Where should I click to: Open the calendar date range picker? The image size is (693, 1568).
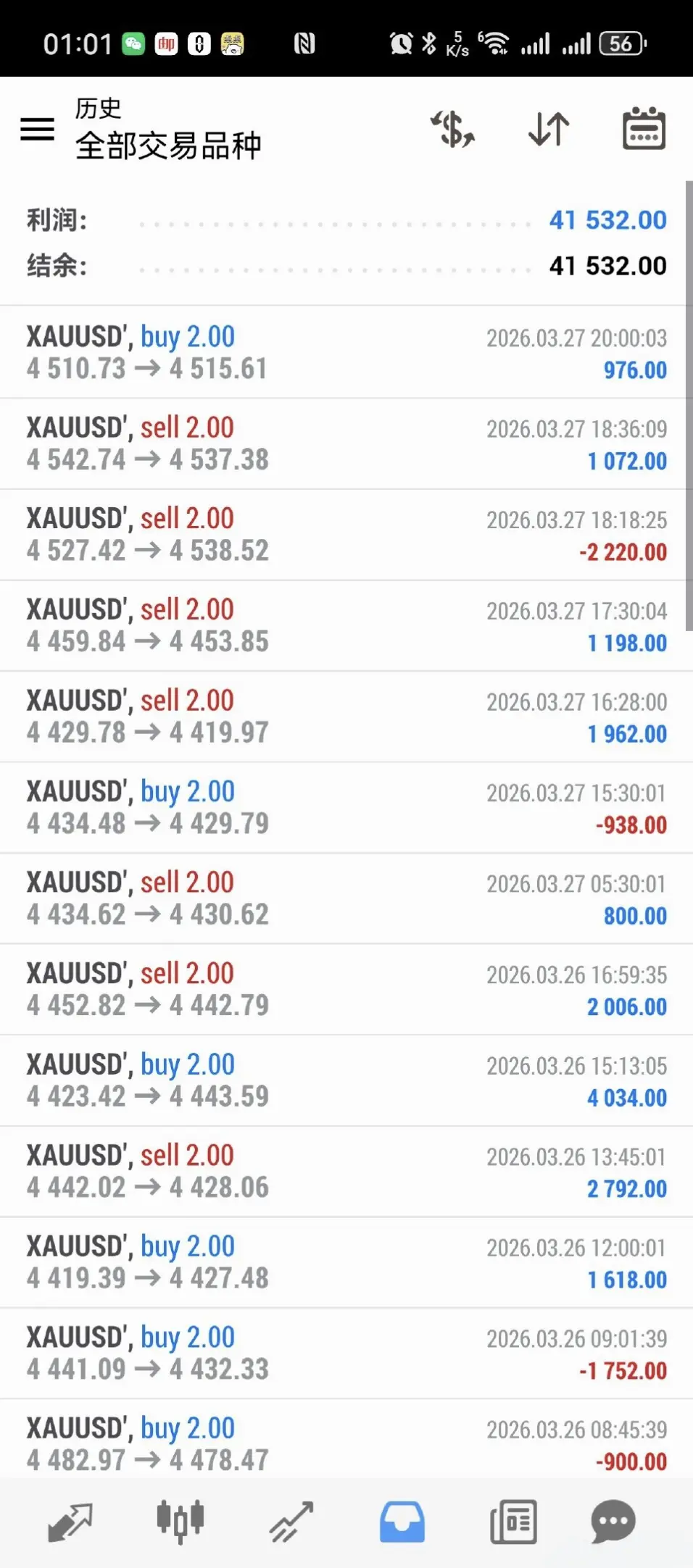(x=644, y=130)
